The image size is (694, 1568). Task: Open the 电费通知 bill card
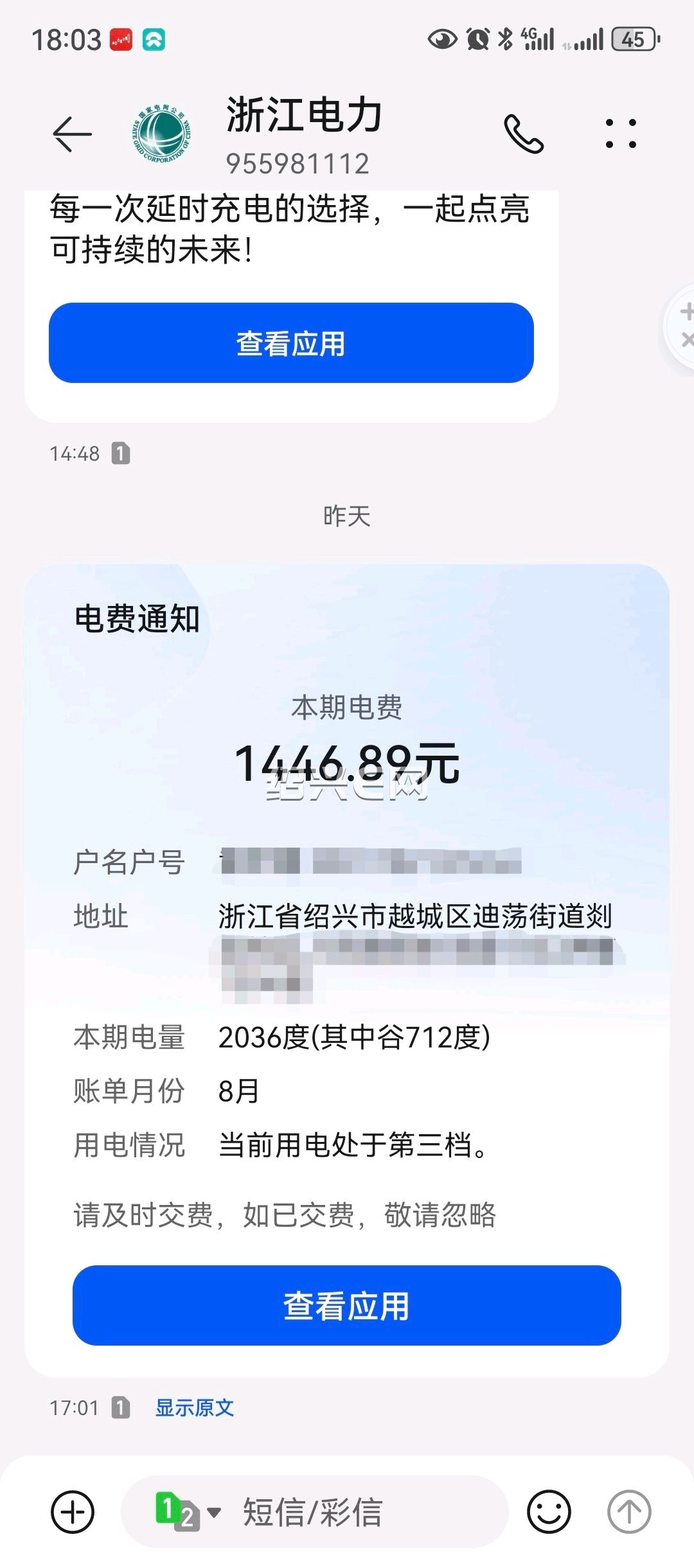(x=347, y=970)
